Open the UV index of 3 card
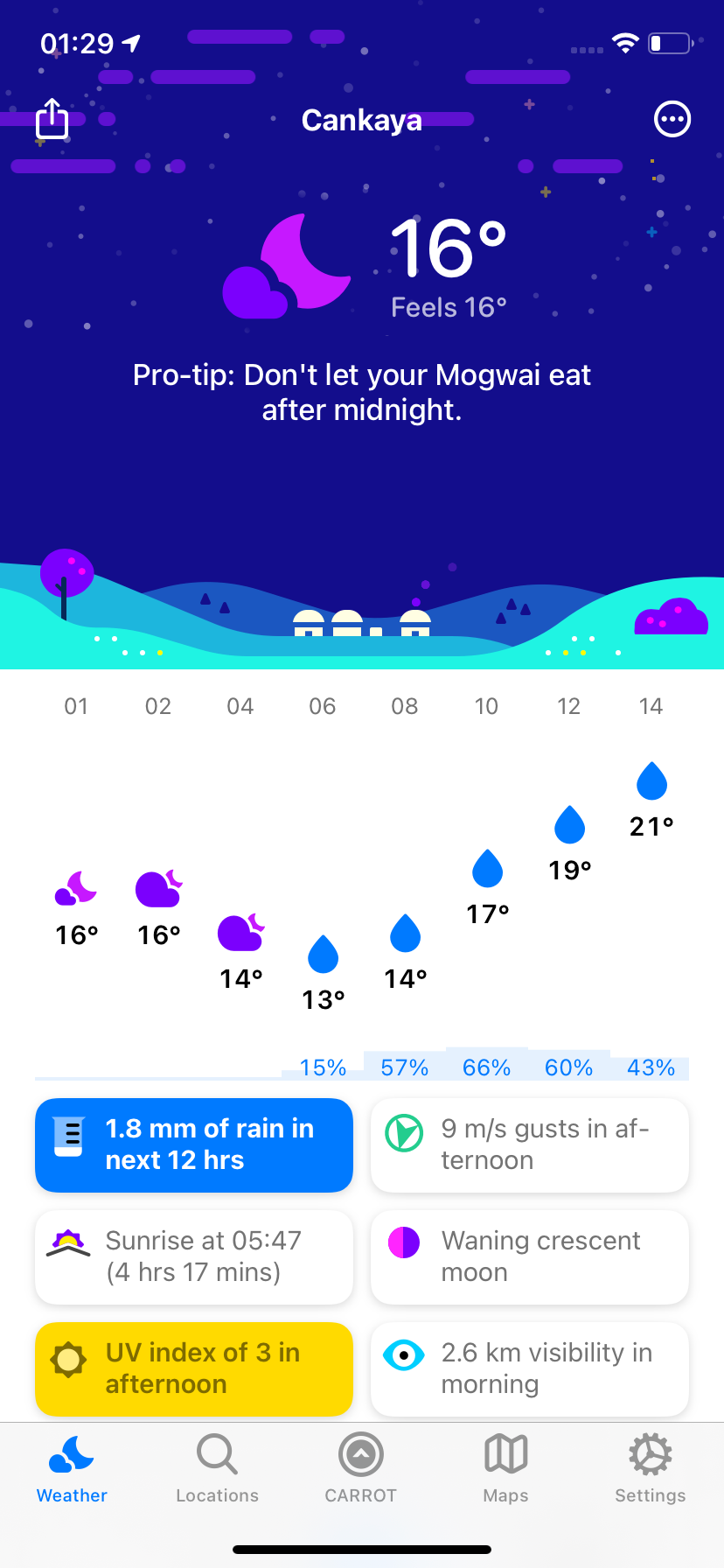This screenshot has height=1568, width=724. pos(194,1368)
